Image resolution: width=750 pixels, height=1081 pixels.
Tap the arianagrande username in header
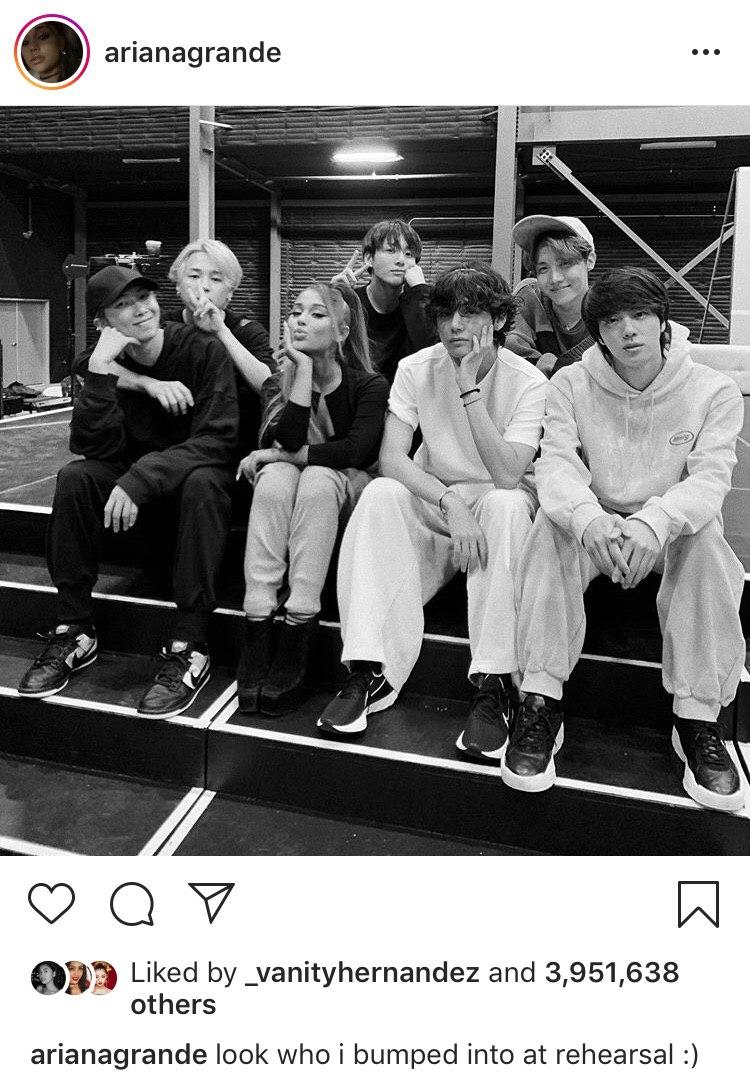tap(192, 53)
